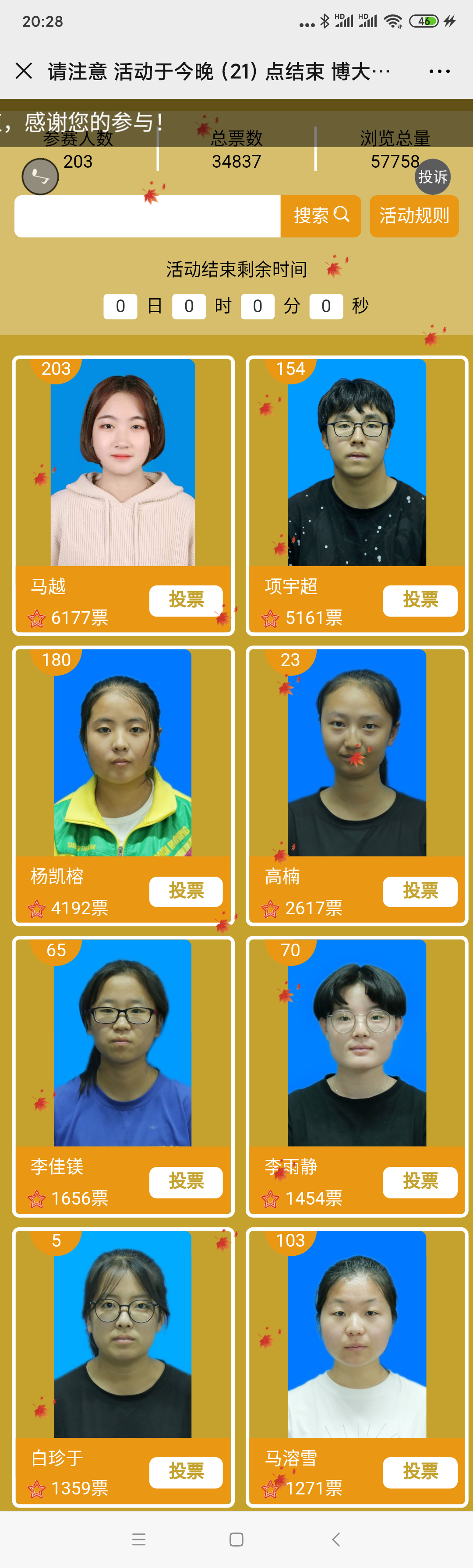Screen dimensions: 473x1568
Task: Vote for 马溶雪
Action: coord(420,1472)
